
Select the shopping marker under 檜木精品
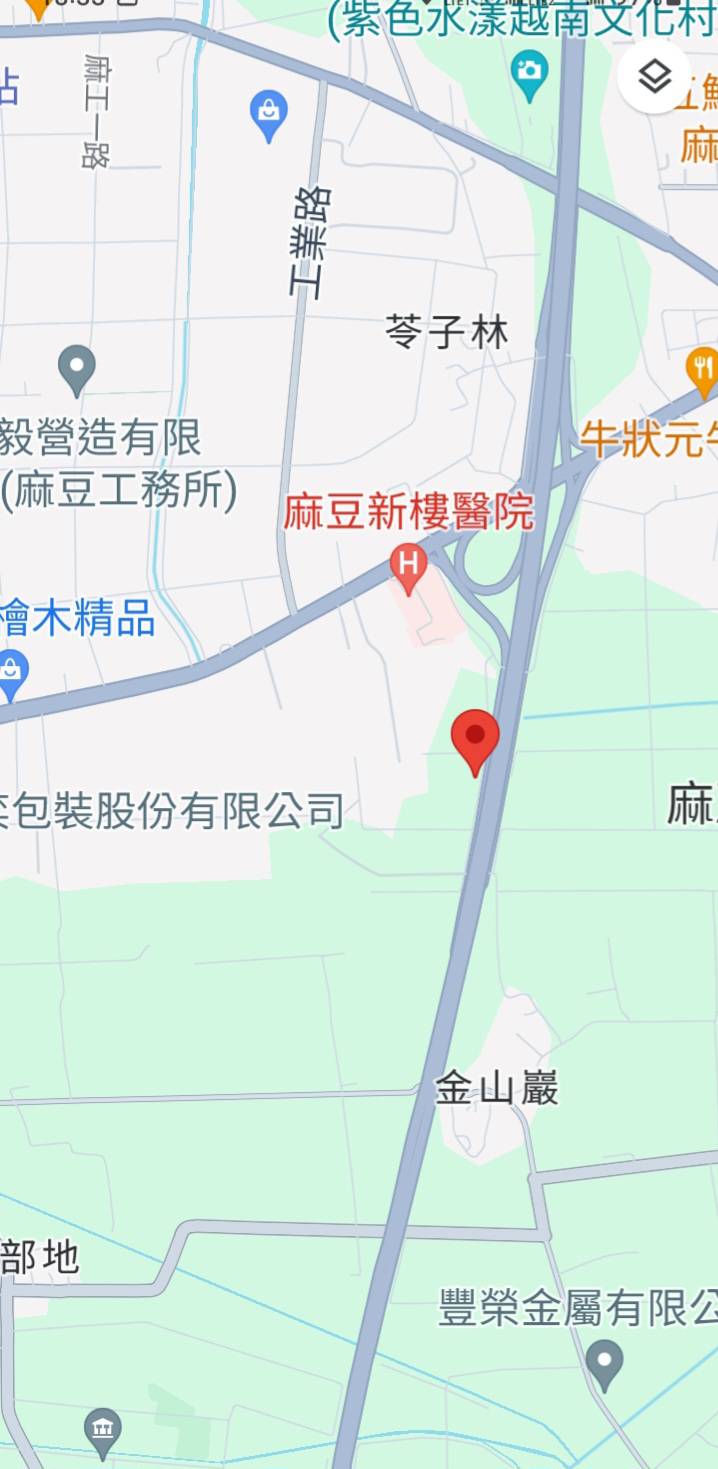11,674
